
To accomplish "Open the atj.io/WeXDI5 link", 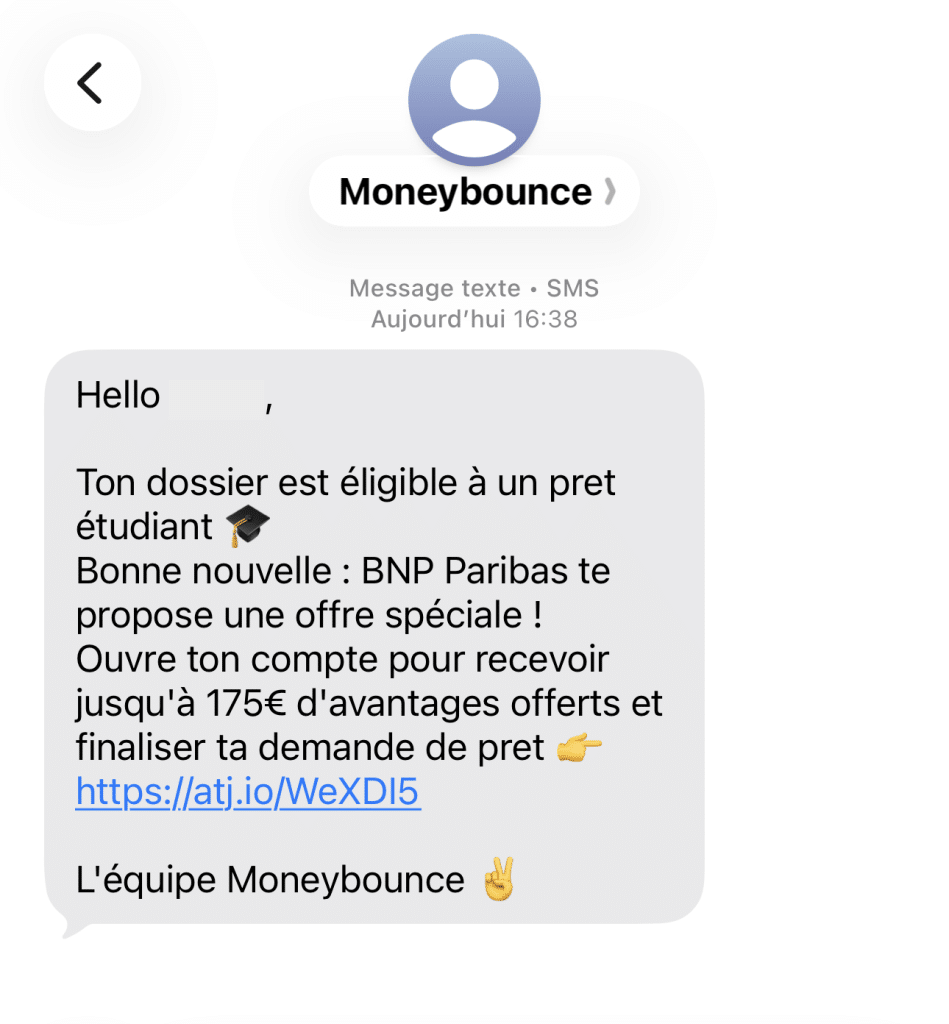I will point(248,792).
